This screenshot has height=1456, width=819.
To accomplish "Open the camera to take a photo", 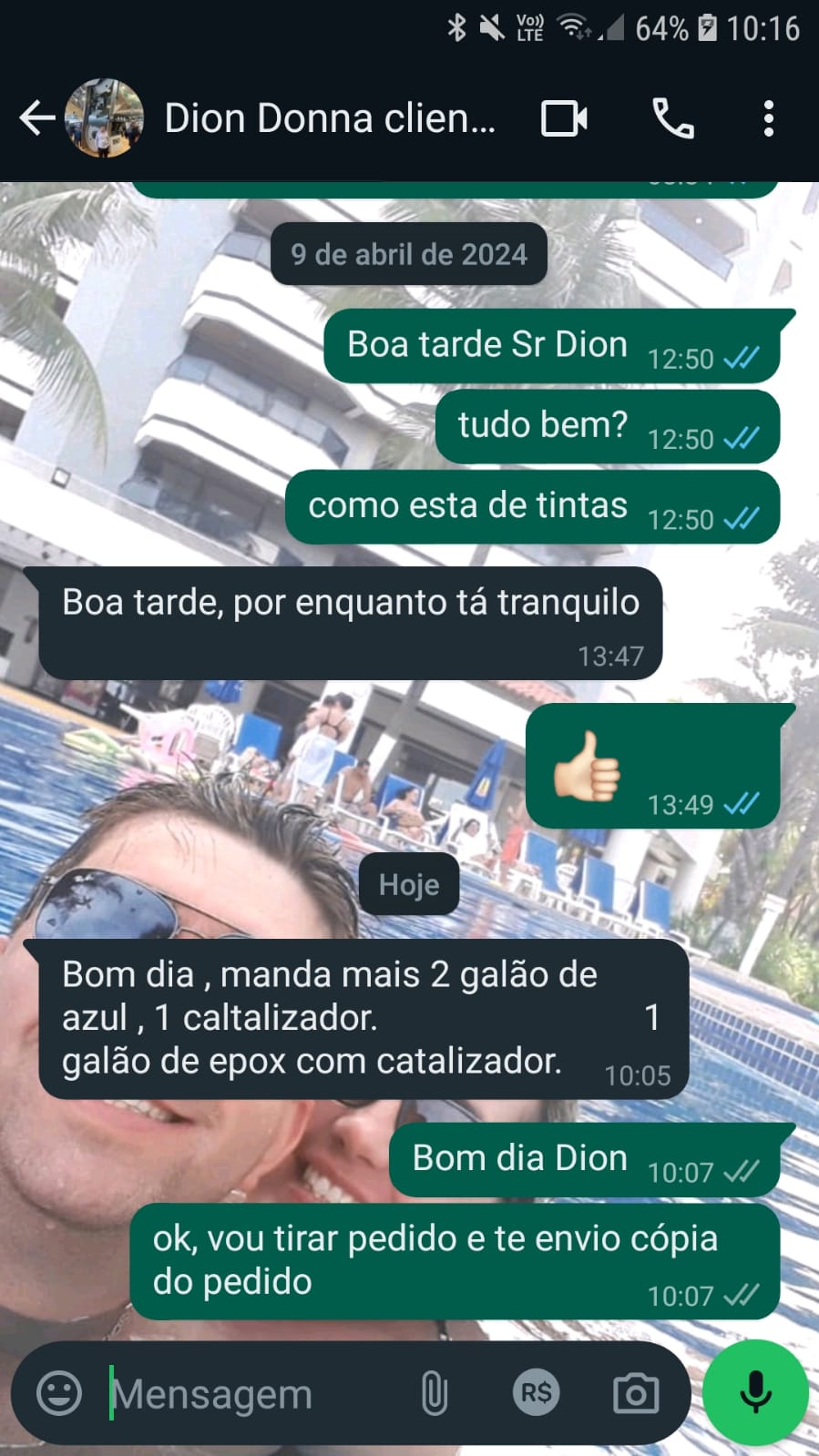I will (636, 1393).
